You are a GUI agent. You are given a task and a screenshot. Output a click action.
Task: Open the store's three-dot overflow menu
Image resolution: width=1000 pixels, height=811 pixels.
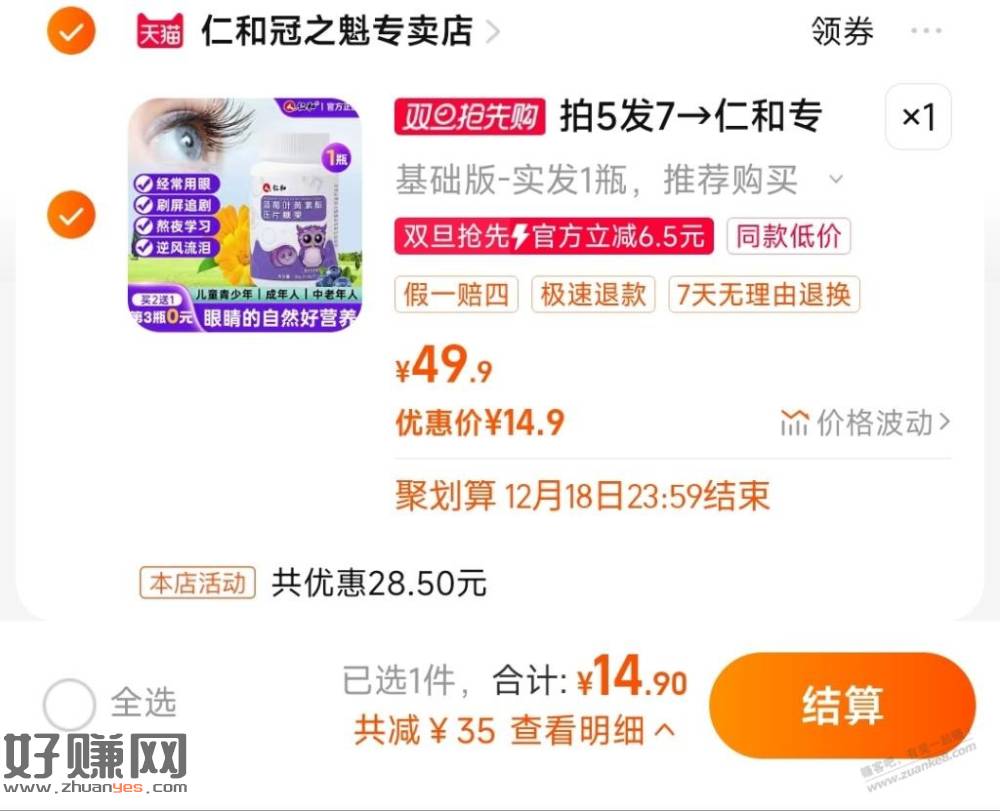pos(925,31)
